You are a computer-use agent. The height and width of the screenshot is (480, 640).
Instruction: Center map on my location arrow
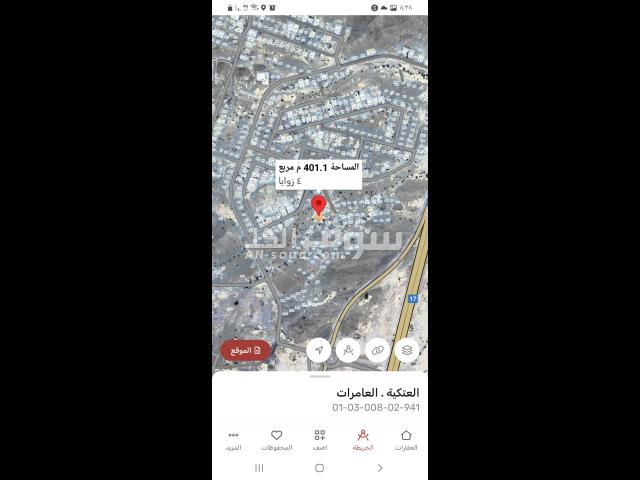tap(319, 350)
